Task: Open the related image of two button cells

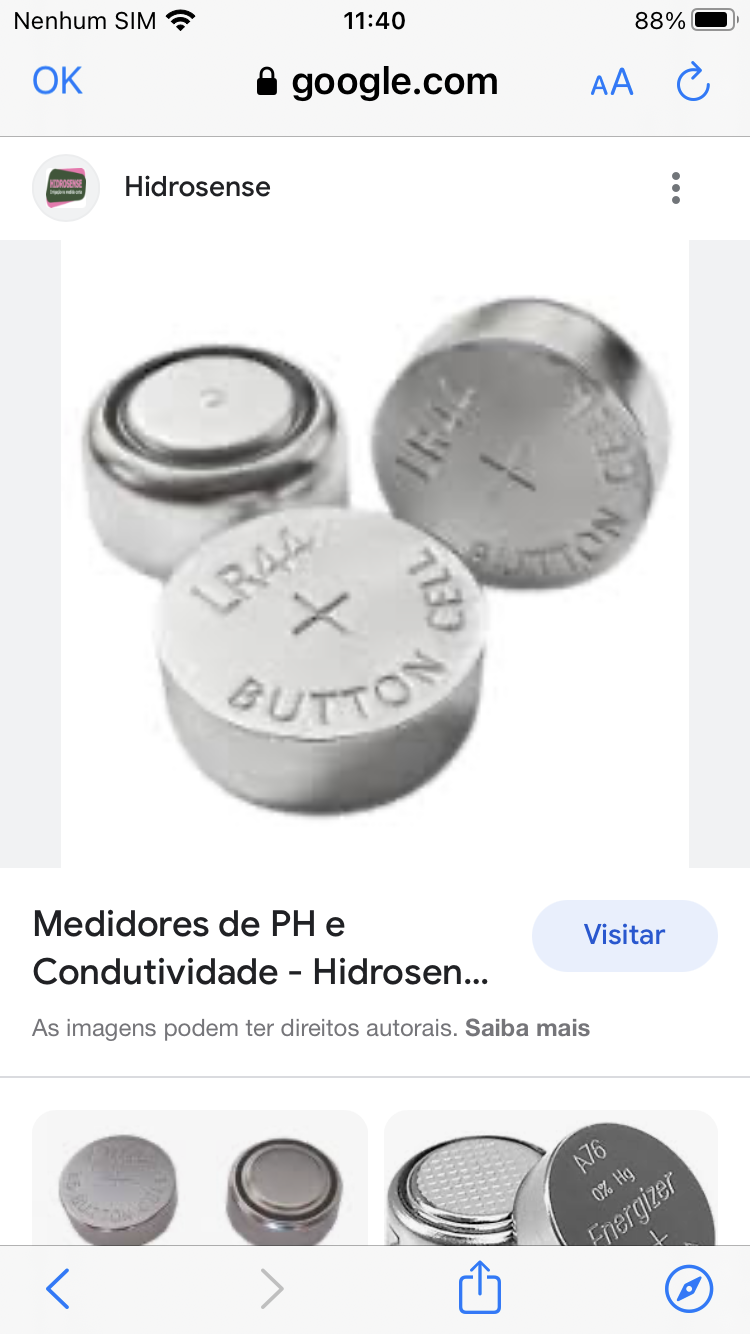Action: (200, 1180)
